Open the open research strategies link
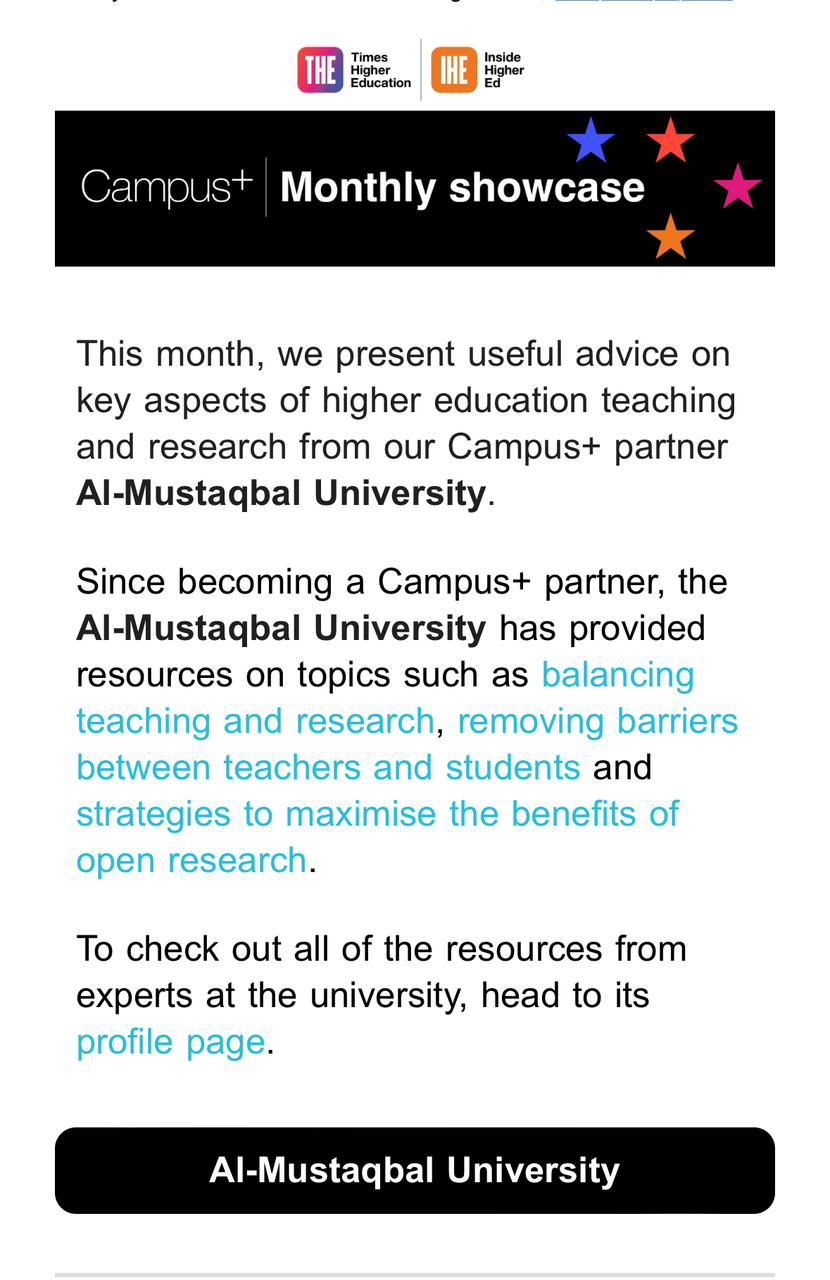The image size is (830, 1280). pyautogui.click(x=377, y=814)
